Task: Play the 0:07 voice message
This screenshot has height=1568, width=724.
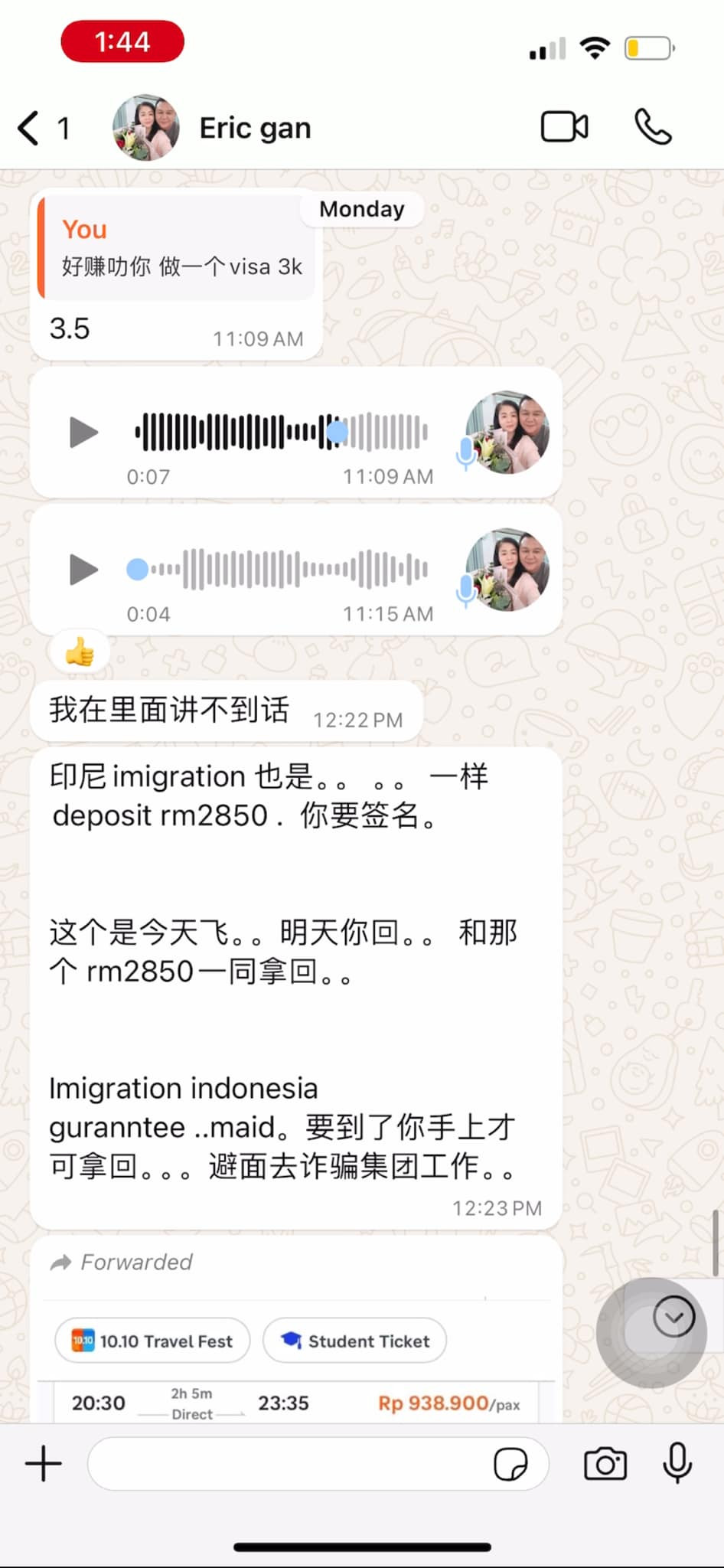Action: pyautogui.click(x=83, y=433)
